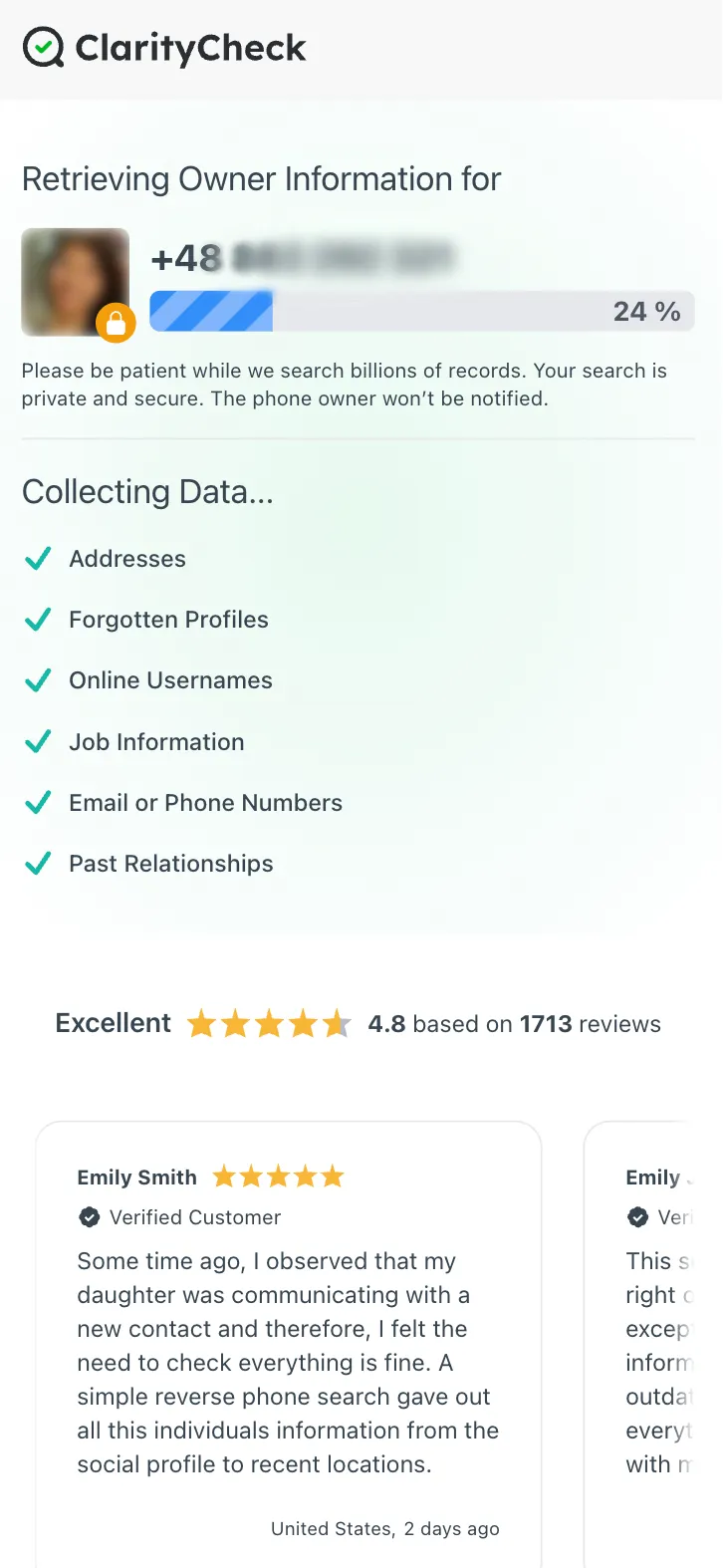
Task: Select the ClarityCheck wordmark in the header
Action: coord(189,46)
